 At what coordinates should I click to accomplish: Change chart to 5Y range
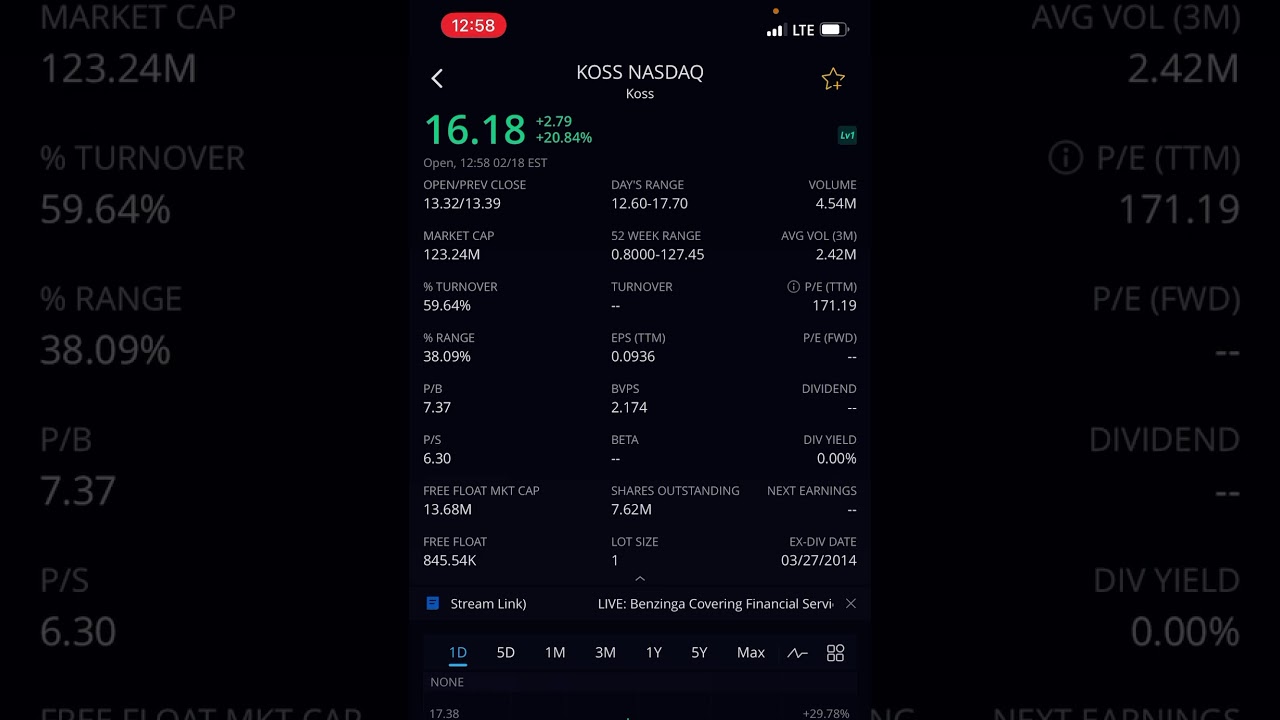point(699,653)
